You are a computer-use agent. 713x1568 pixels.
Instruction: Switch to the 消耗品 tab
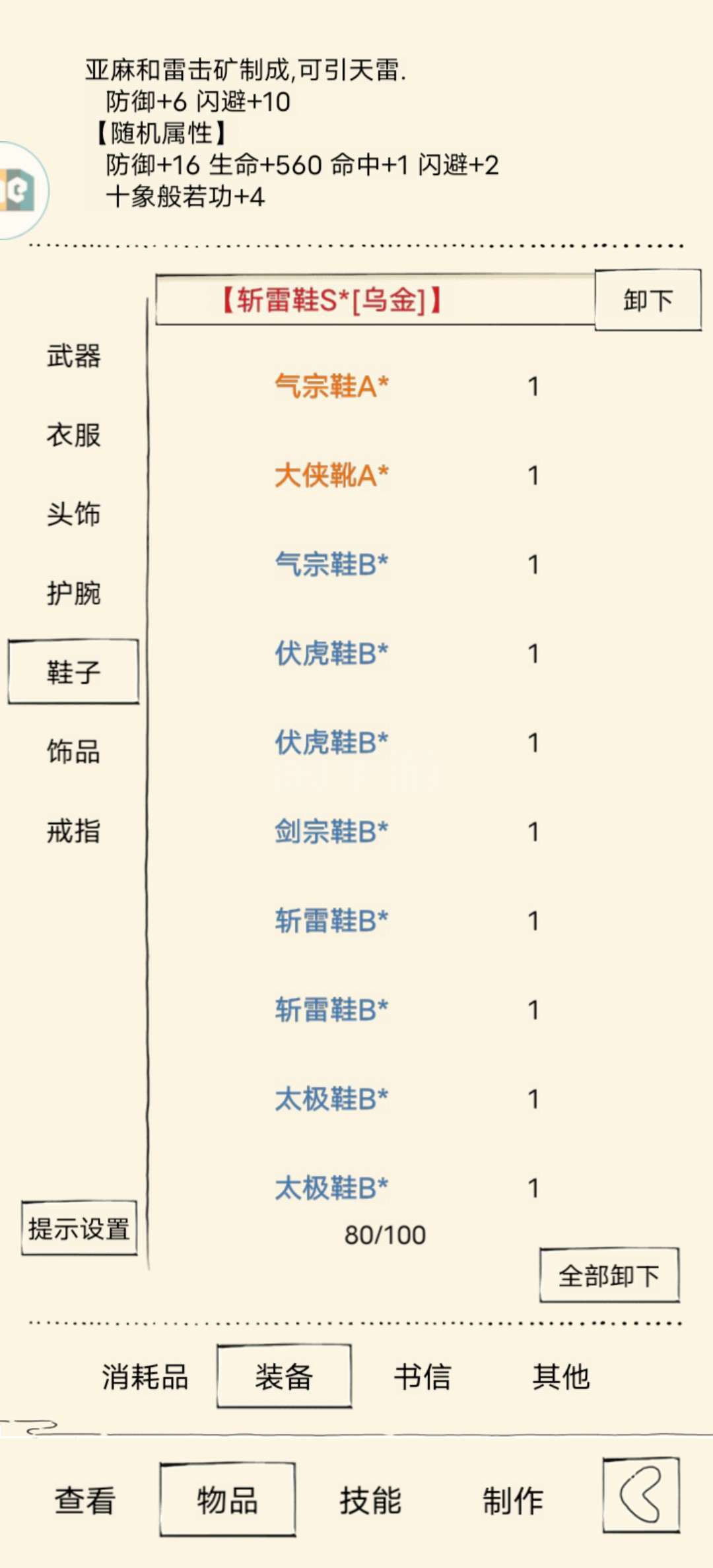click(x=145, y=1377)
